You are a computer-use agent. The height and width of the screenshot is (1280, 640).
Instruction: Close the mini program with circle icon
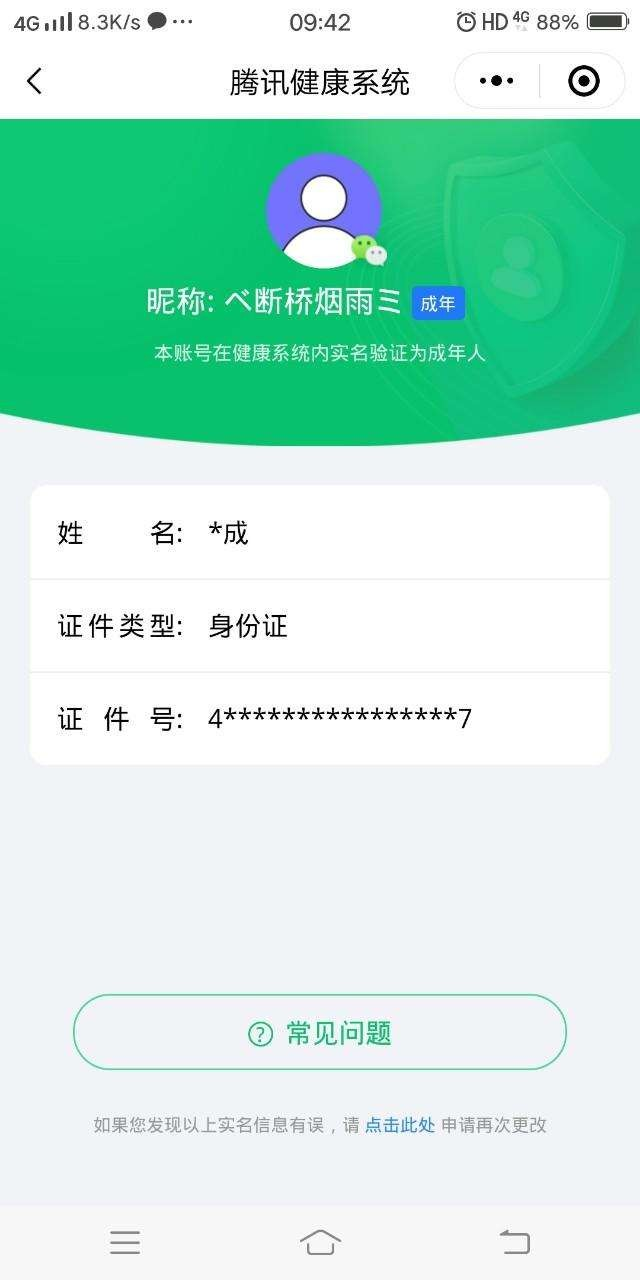(x=583, y=81)
